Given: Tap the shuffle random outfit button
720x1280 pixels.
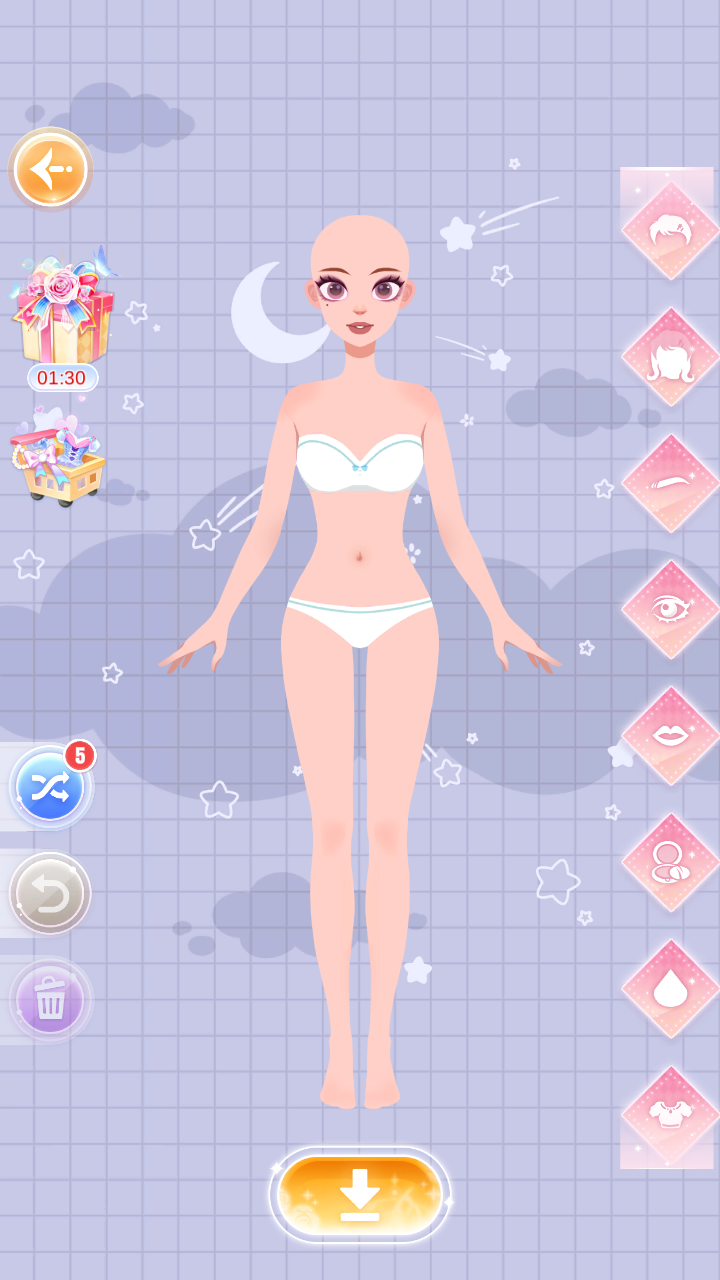Looking at the screenshot, I should coord(49,787).
